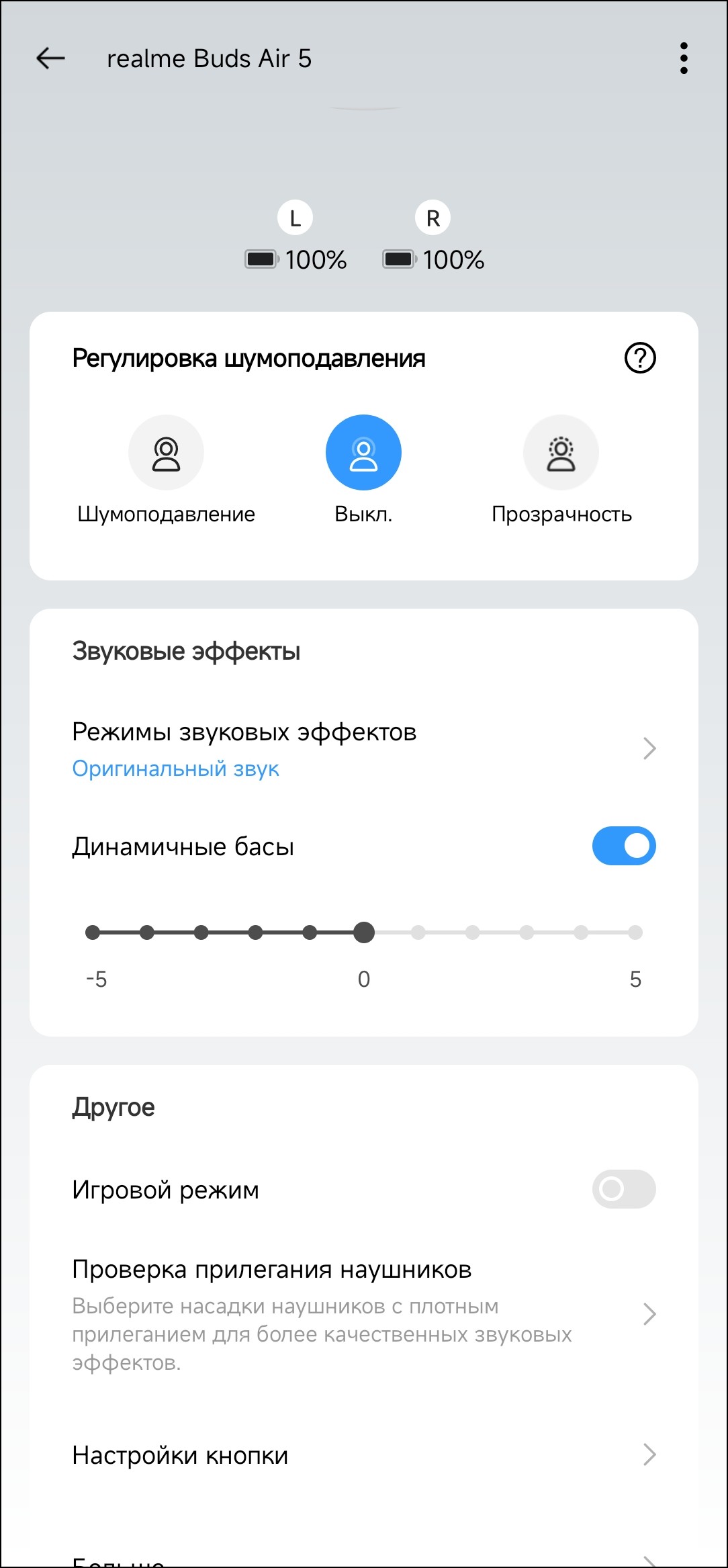Open Проверка прилегания наушников
Image resolution: width=728 pixels, height=1568 pixels.
click(x=363, y=1314)
